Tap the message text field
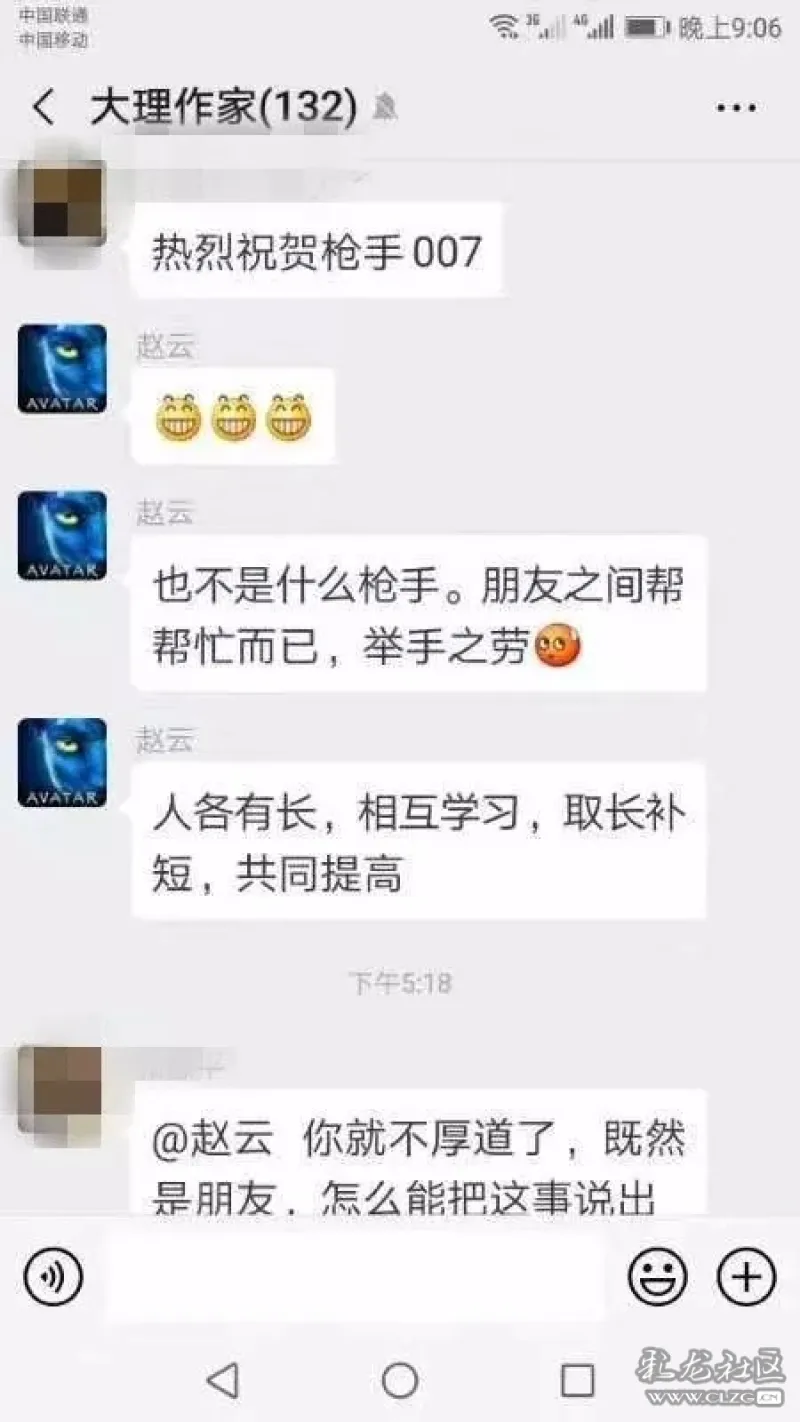 tap(355, 1277)
